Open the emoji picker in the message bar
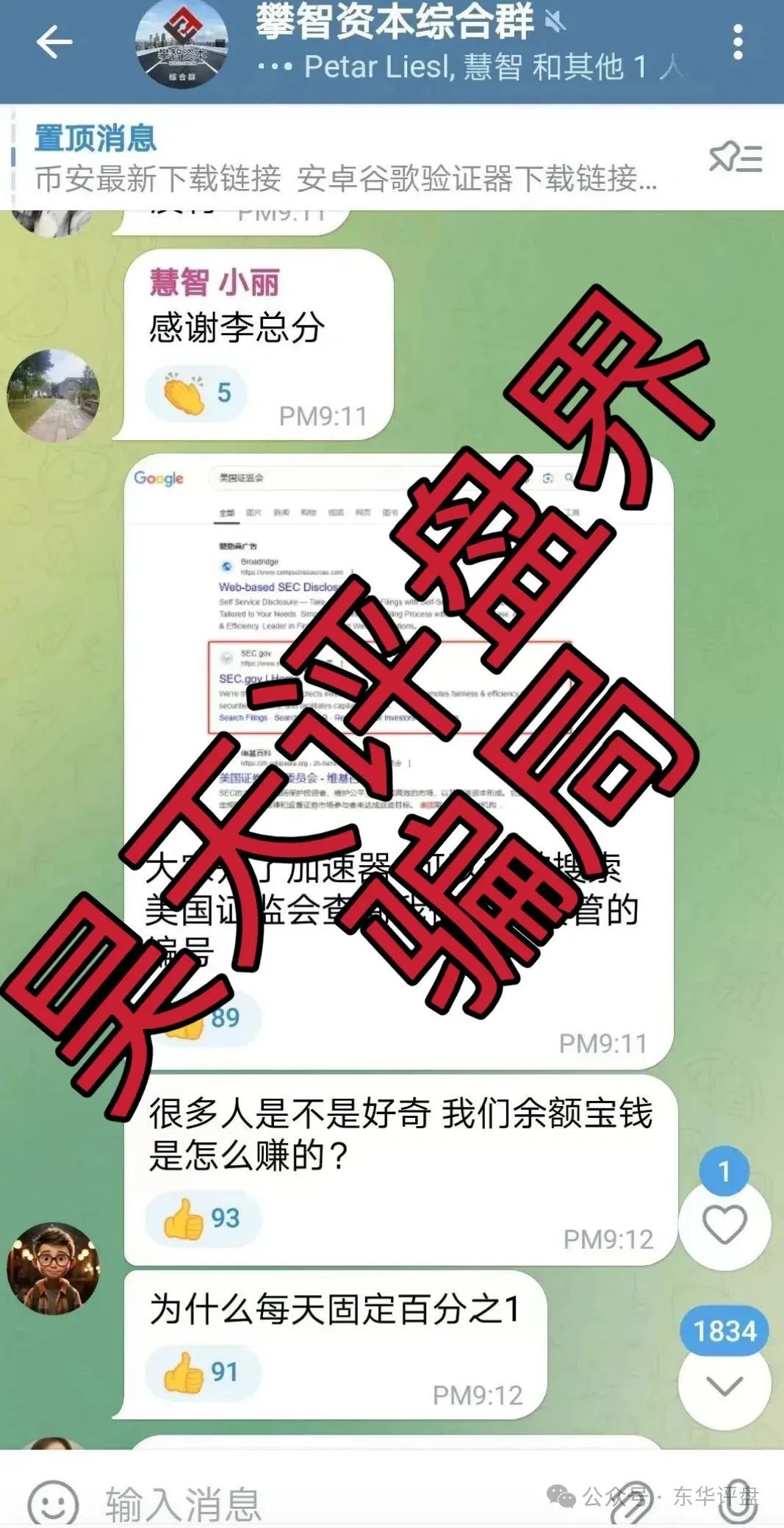Screen dimensions: 784x1528 (51, 1502)
